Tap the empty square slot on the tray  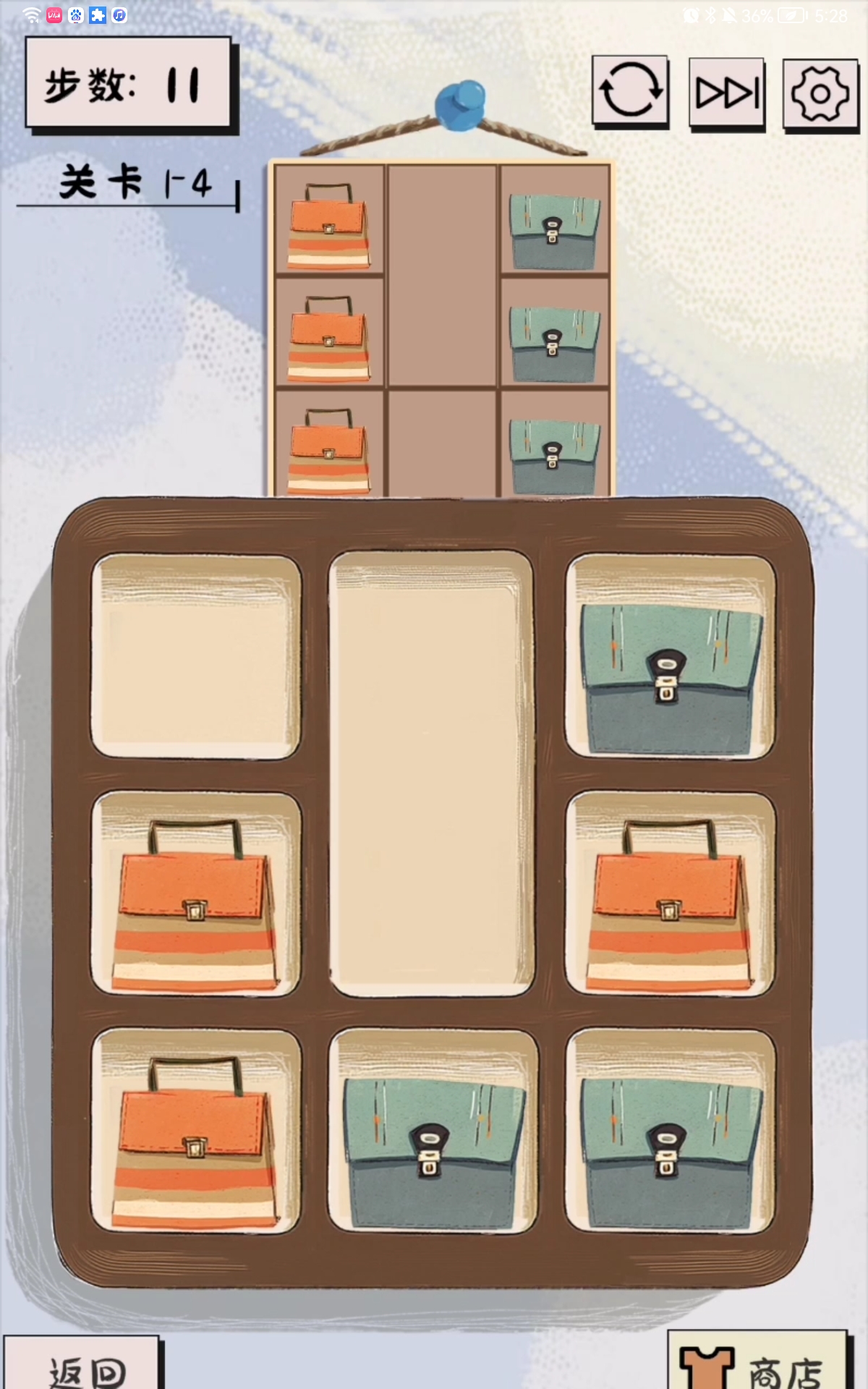pos(195,657)
